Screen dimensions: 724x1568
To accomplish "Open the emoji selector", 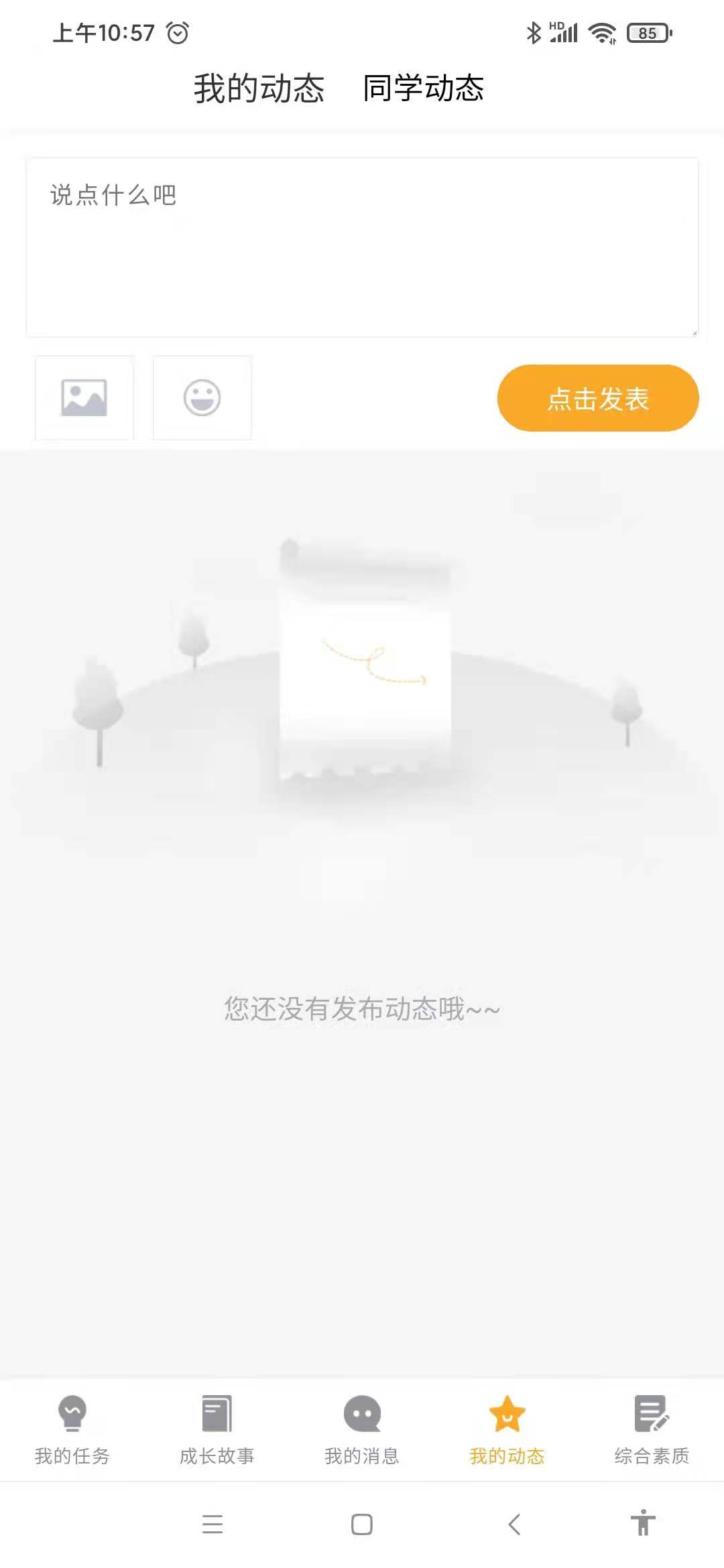I will [202, 397].
